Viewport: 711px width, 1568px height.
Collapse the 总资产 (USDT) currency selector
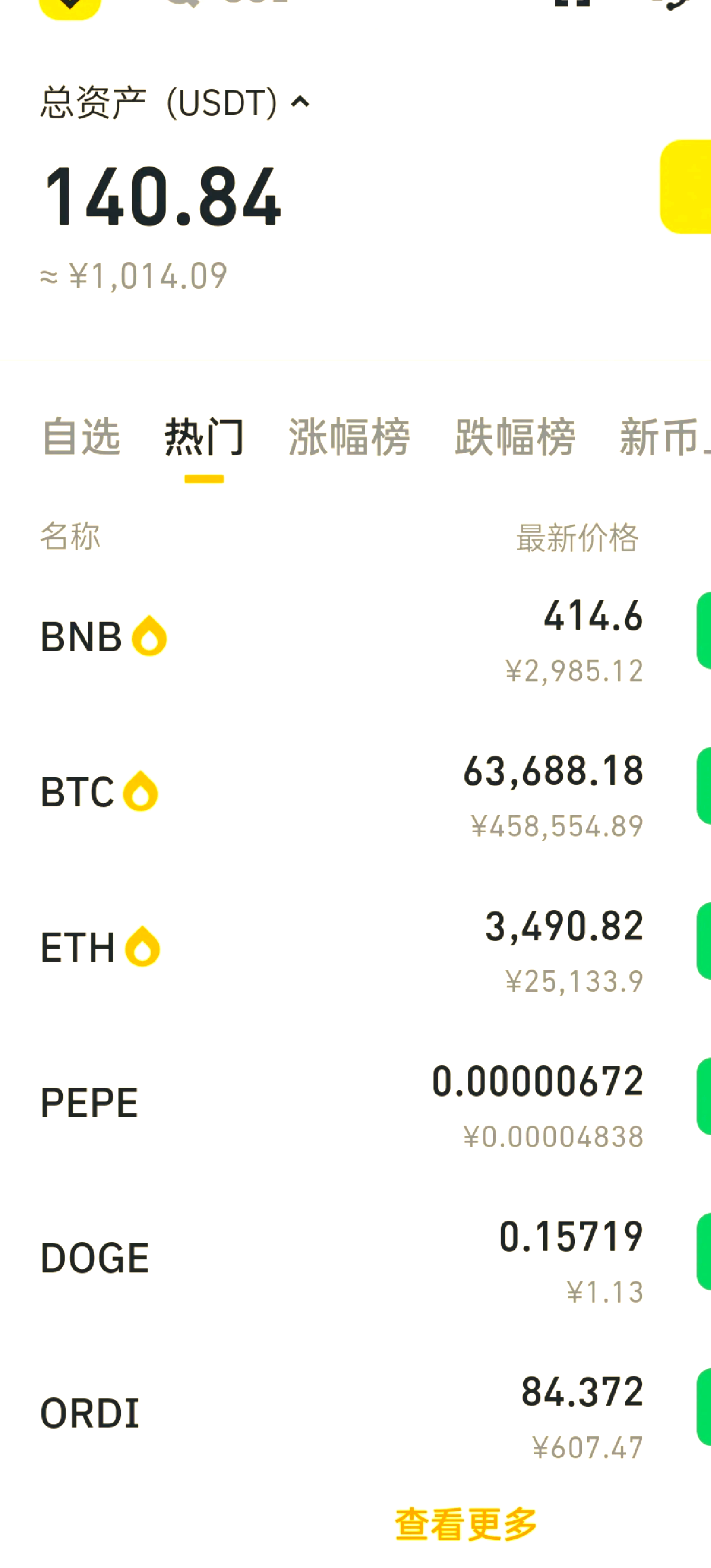point(299,102)
